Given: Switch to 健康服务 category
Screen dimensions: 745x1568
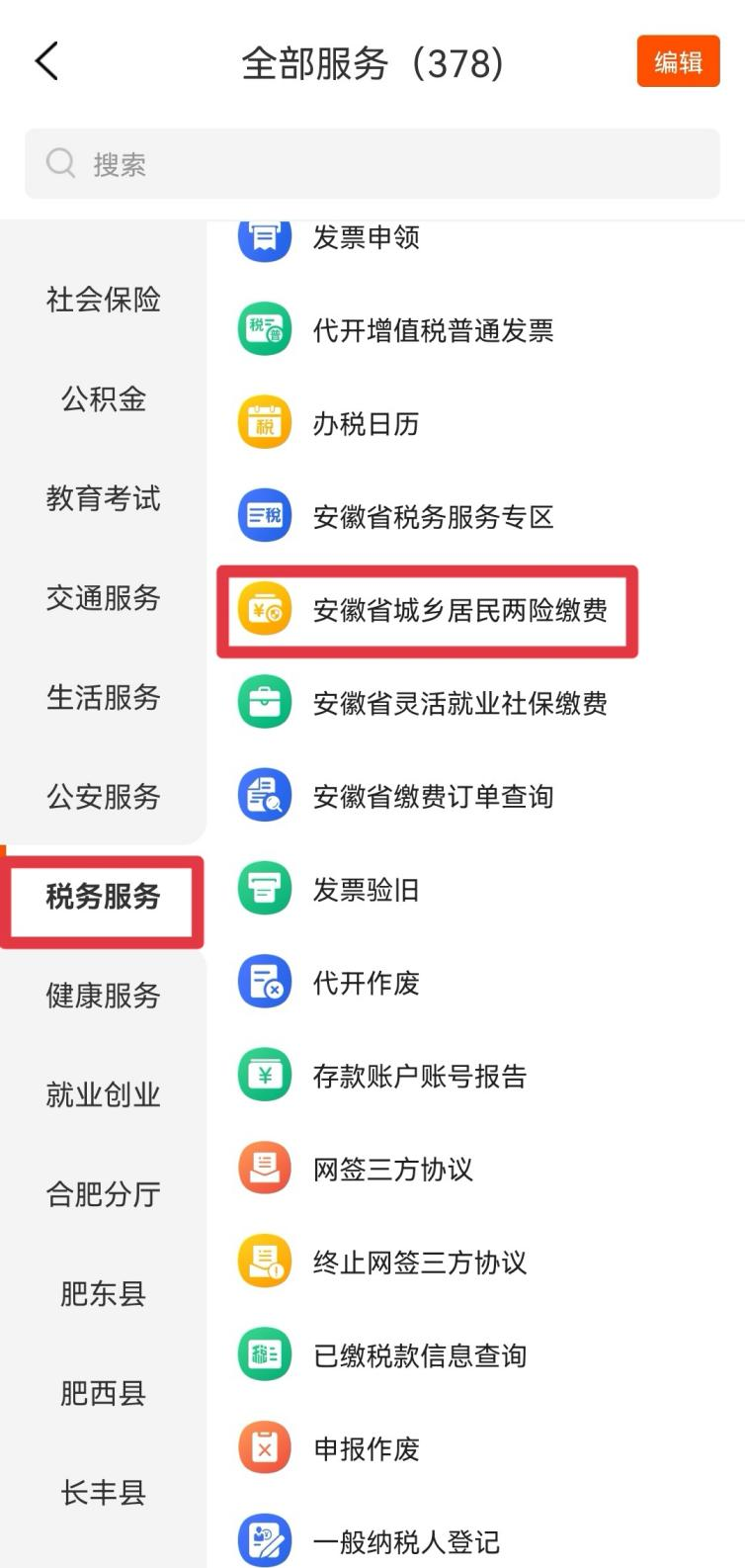Looking at the screenshot, I should 103,996.
